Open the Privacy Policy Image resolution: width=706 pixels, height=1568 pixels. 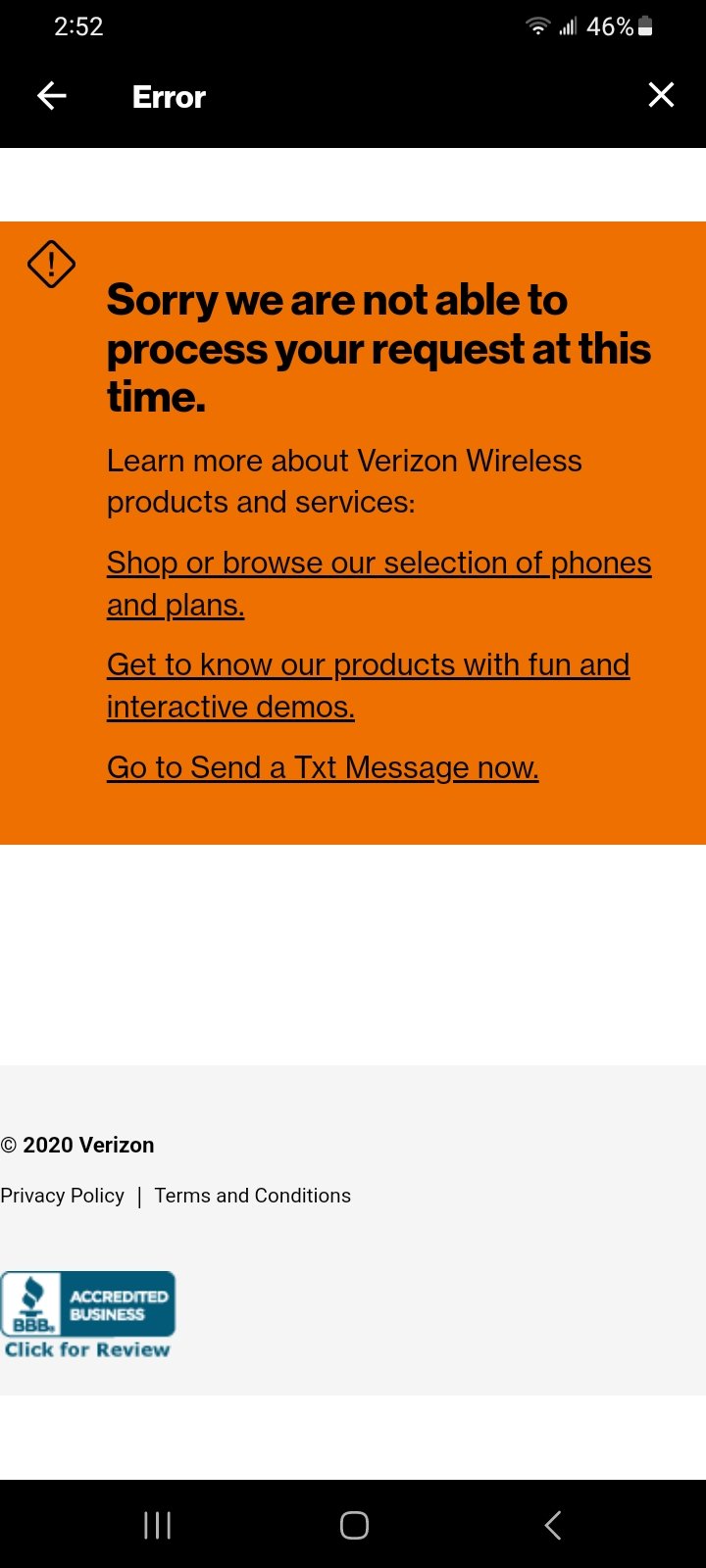point(63,1196)
